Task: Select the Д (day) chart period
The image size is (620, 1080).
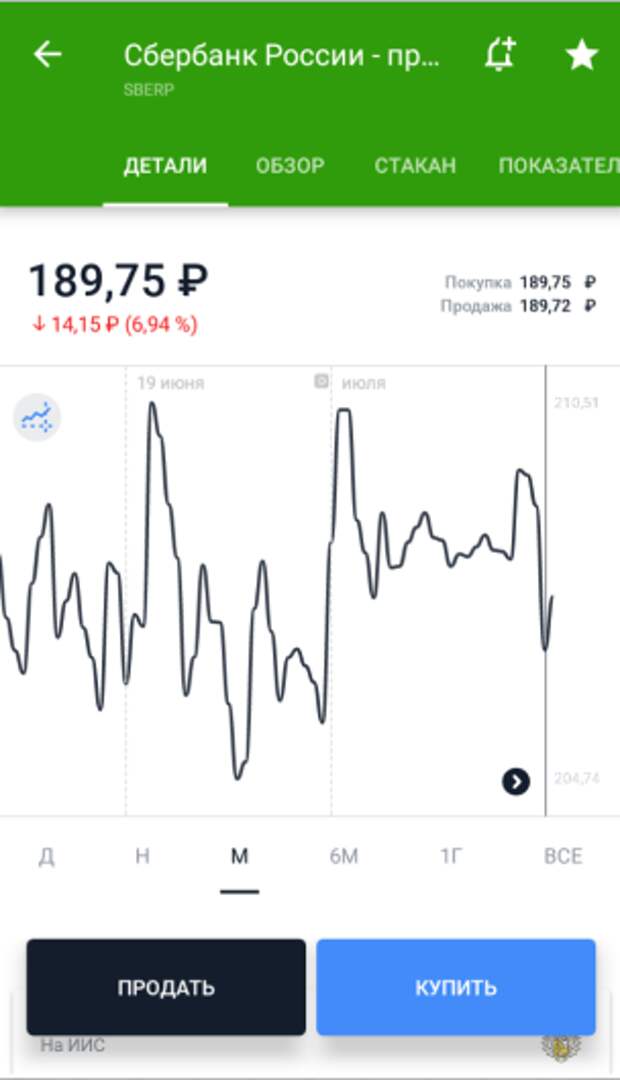Action: (x=47, y=857)
